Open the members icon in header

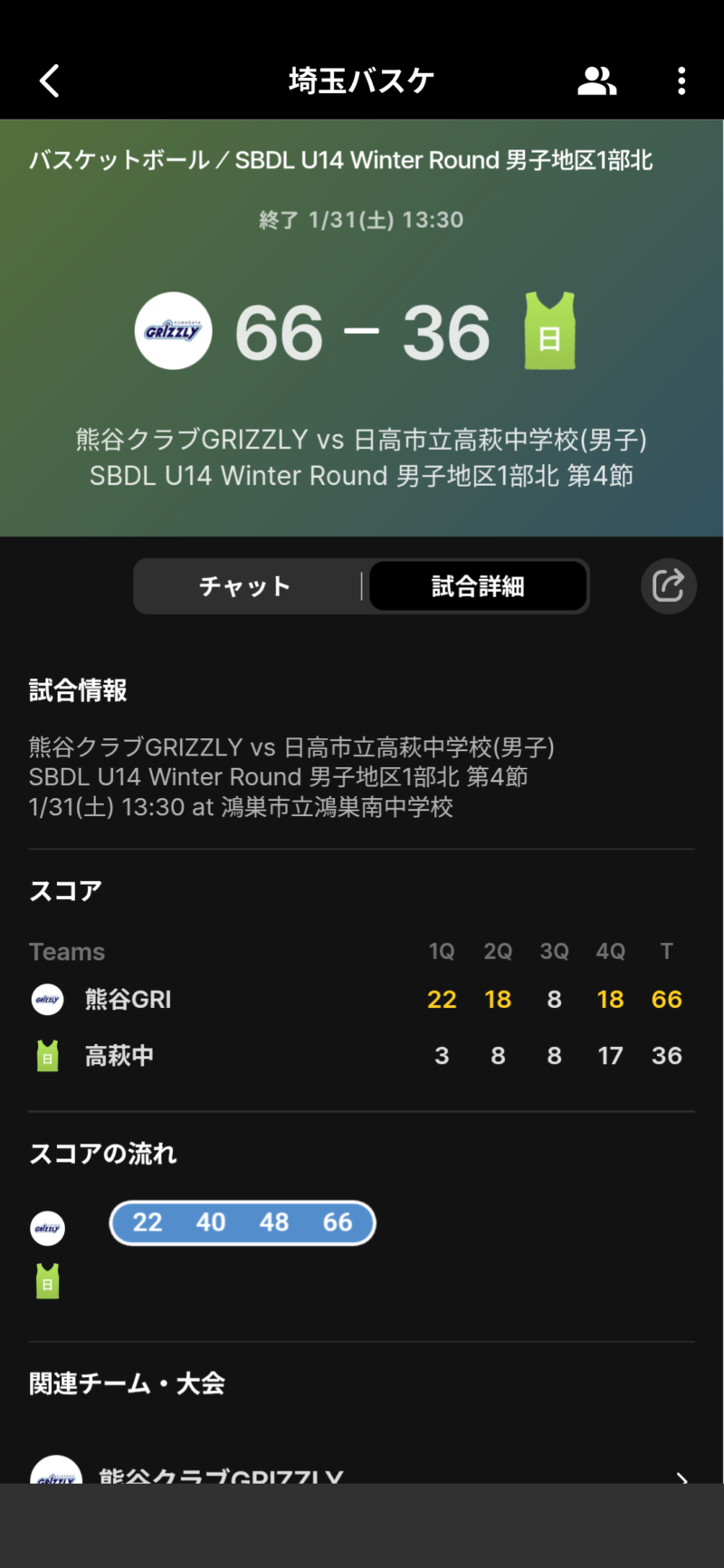(596, 81)
